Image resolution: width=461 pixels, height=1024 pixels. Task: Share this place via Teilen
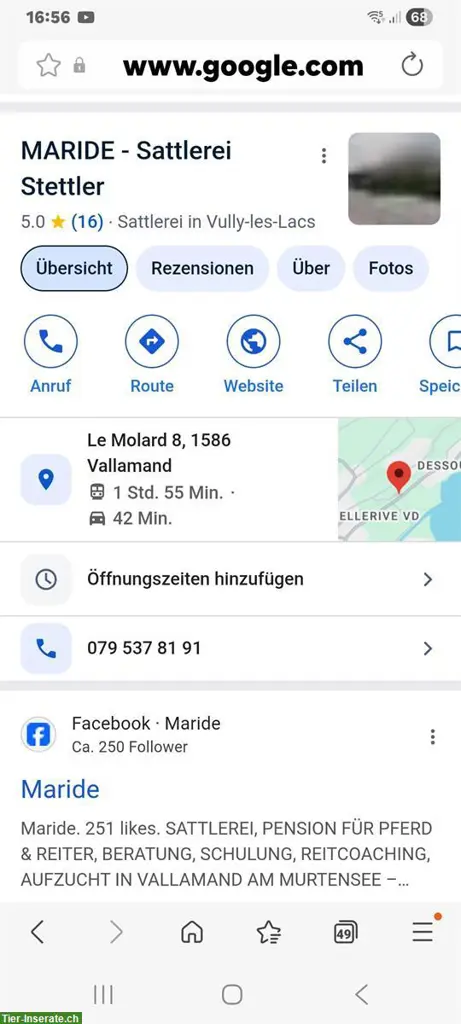pyautogui.click(x=355, y=355)
